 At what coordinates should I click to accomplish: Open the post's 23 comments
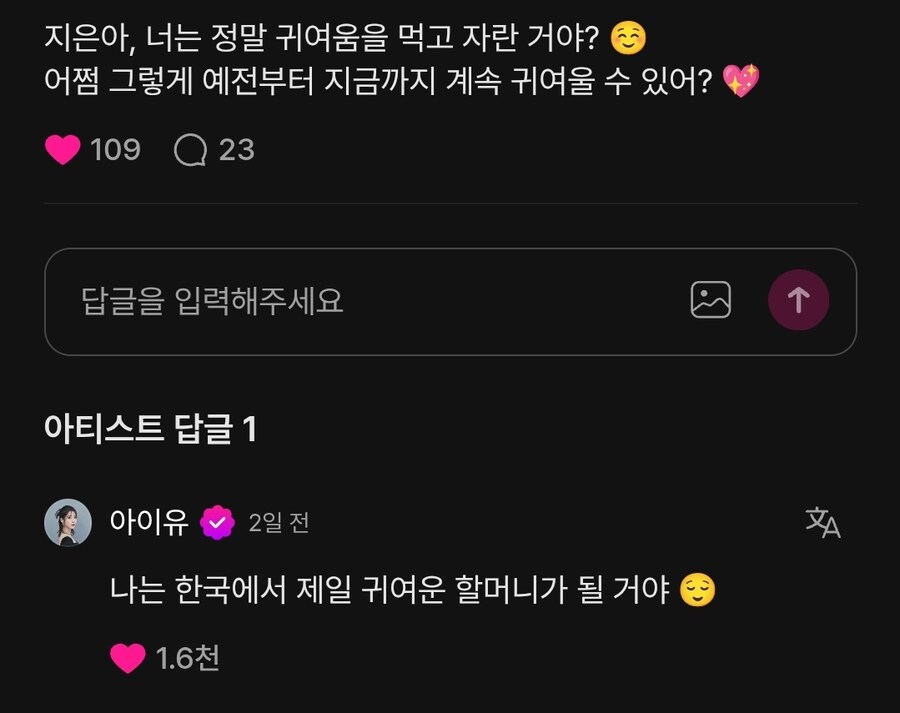point(190,150)
